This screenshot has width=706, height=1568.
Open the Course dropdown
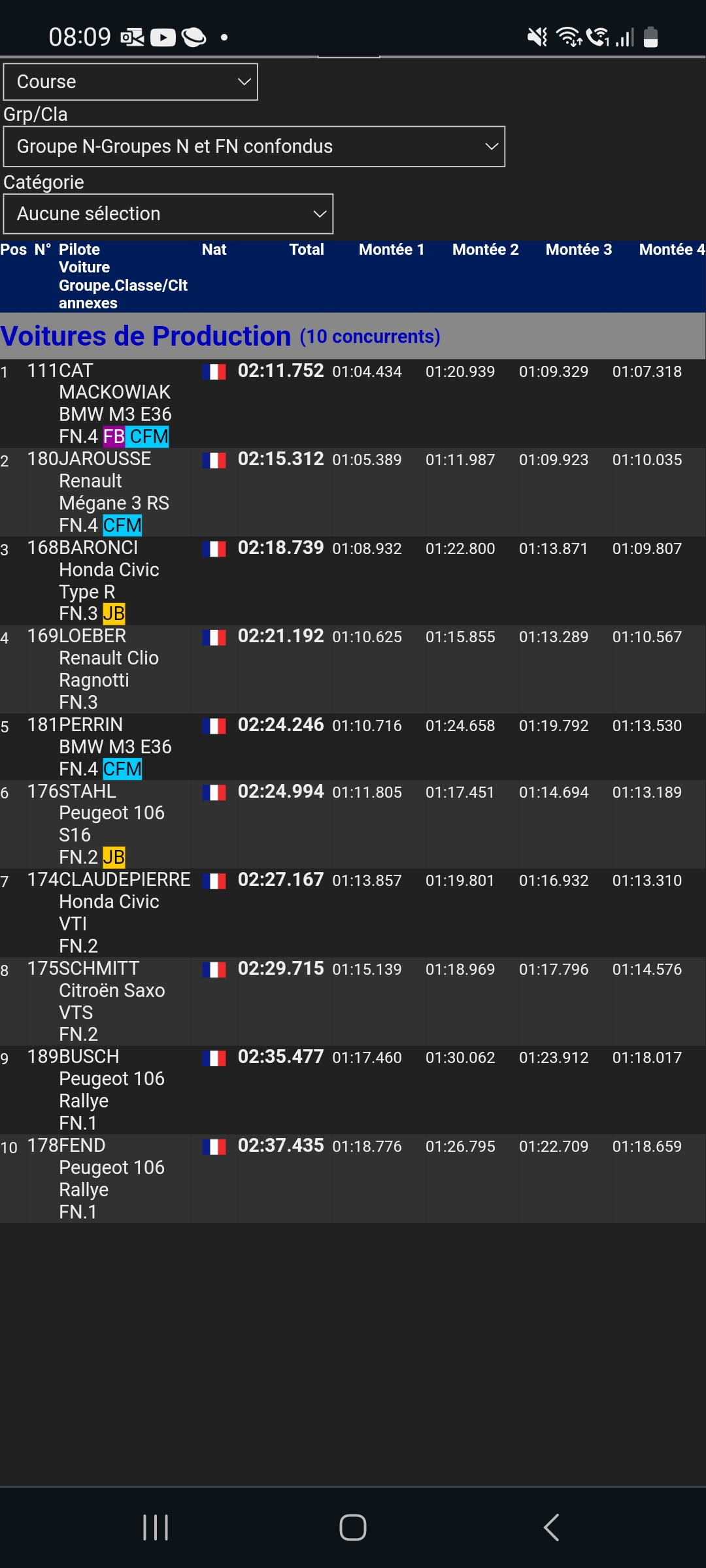[x=131, y=82]
